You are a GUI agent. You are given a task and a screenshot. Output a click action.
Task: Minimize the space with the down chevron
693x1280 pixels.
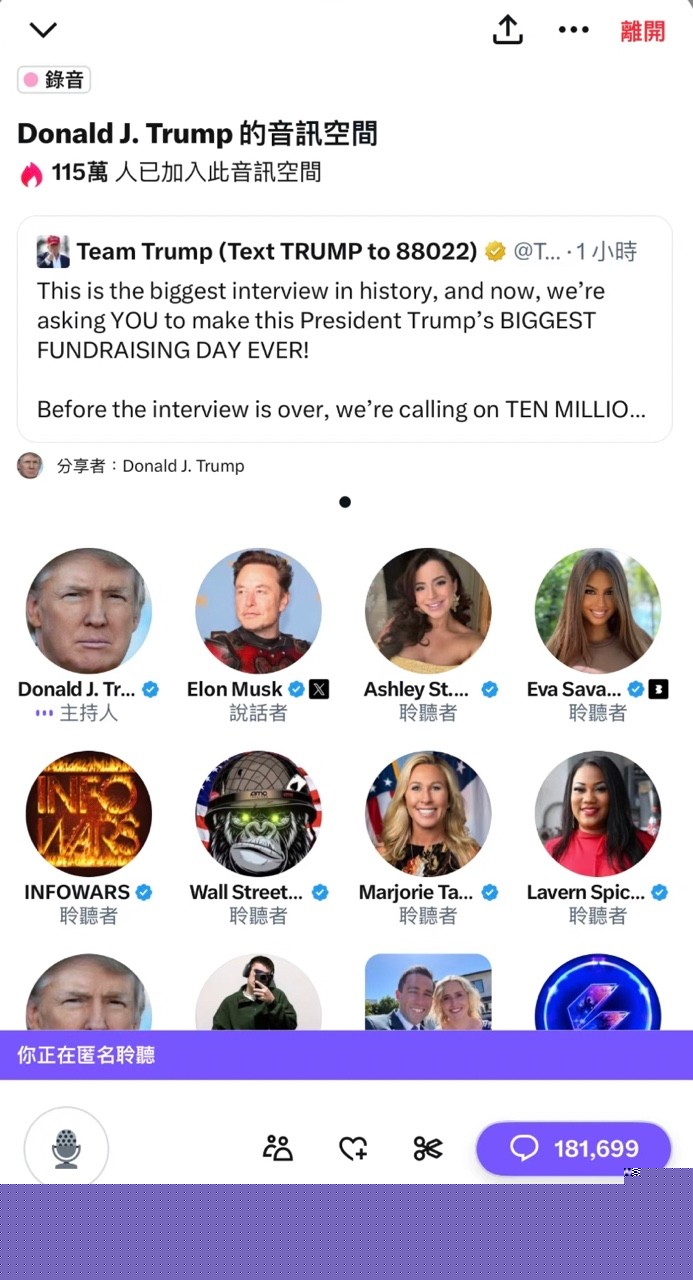click(43, 30)
